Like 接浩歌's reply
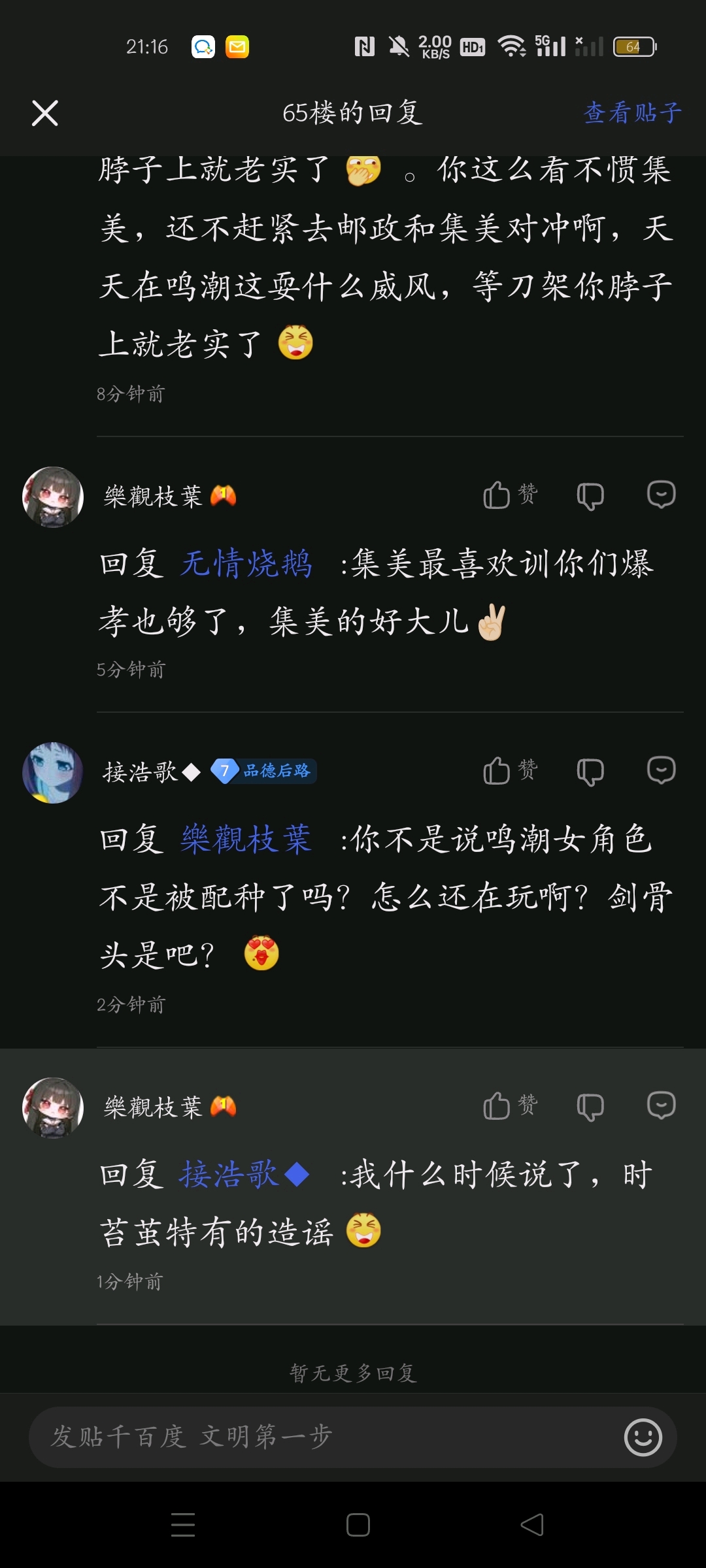This screenshot has width=706, height=1568. [509, 770]
